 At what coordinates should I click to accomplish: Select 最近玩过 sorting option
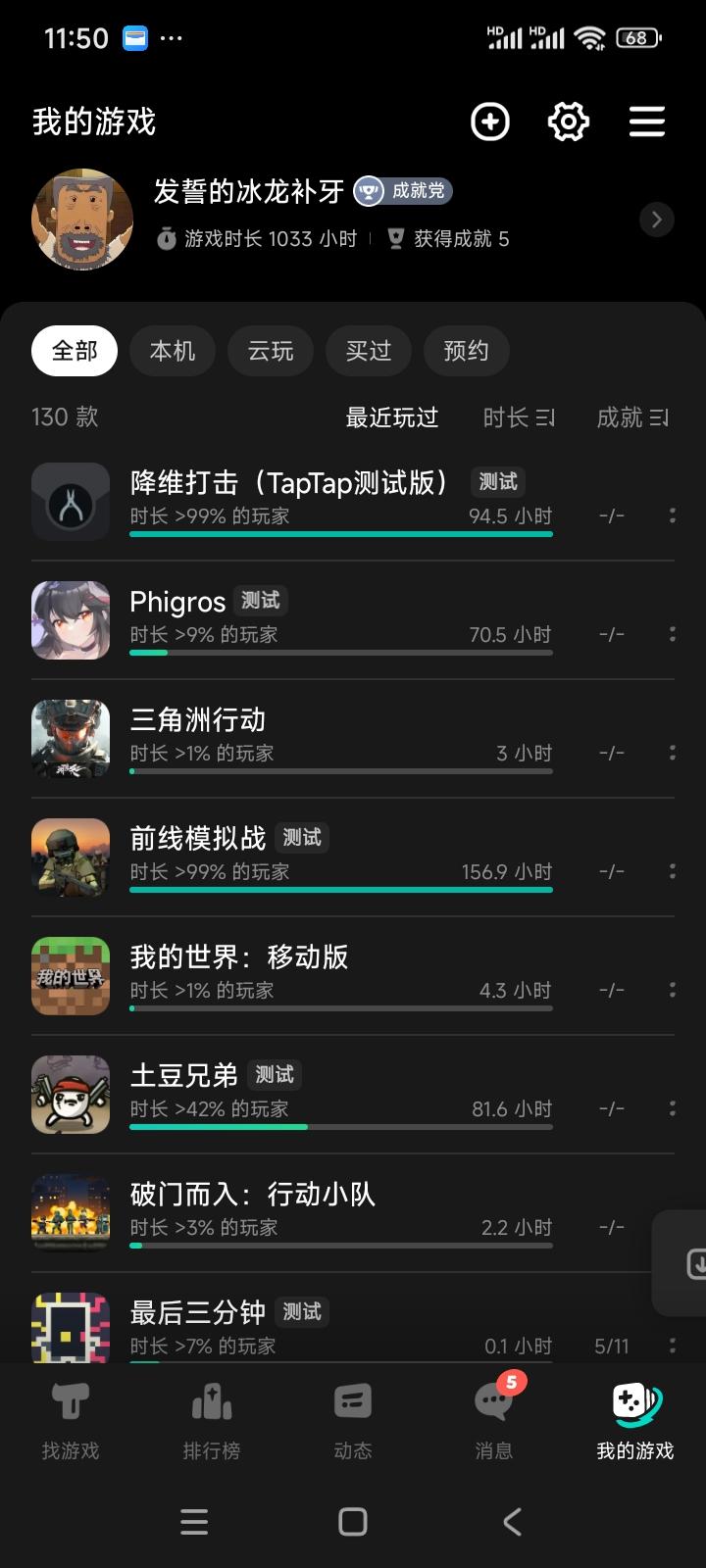(391, 416)
